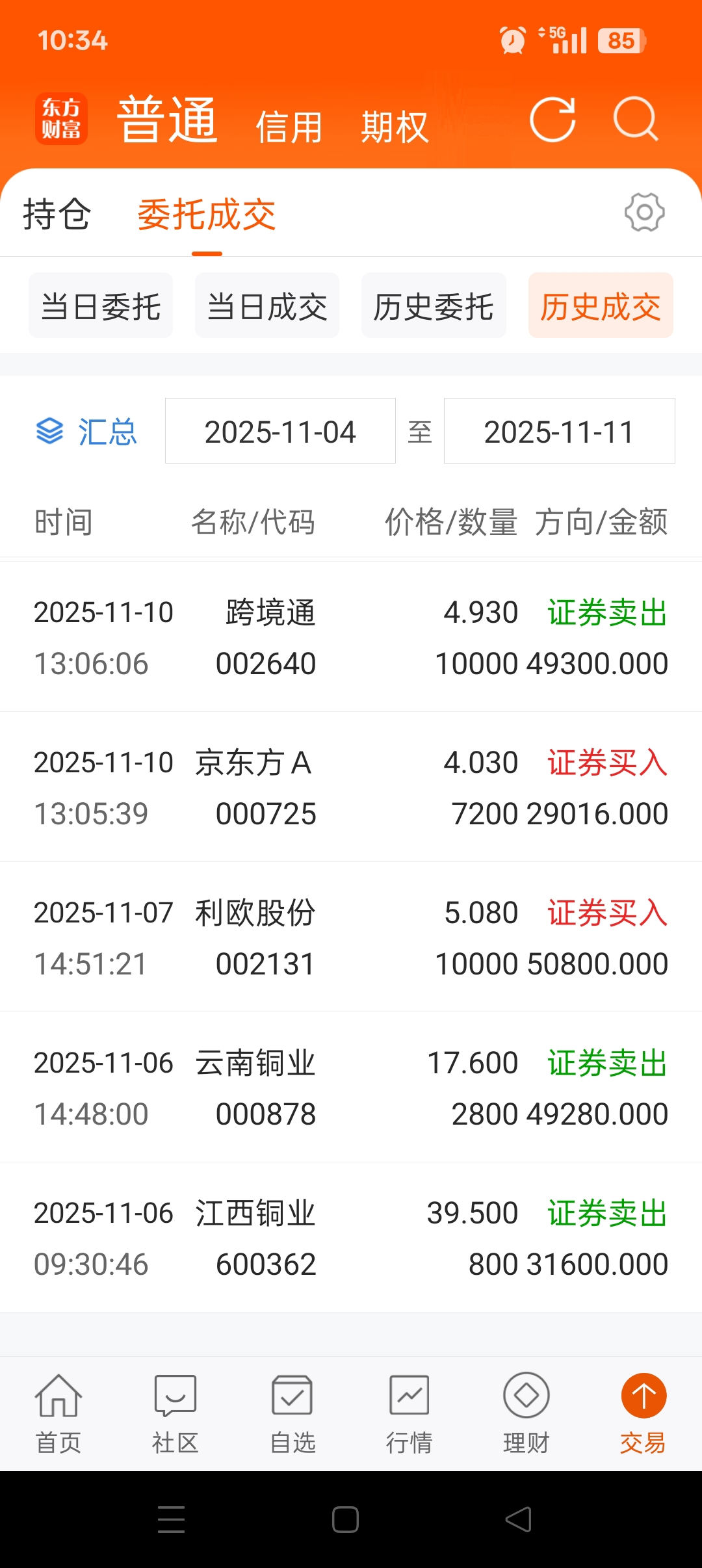Change the start date 2025-11-04
Viewport: 702px width, 1568px height.
click(x=280, y=432)
